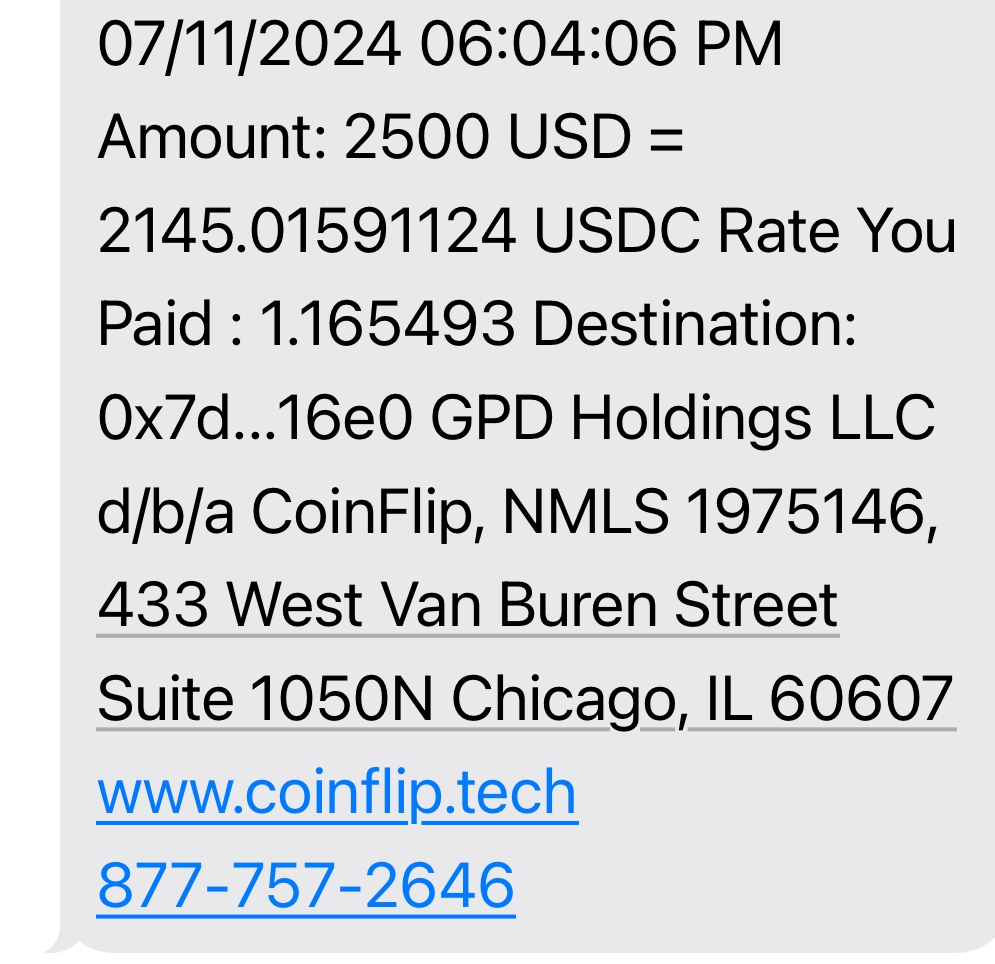This screenshot has width=995, height=964.
Task: Open the www.coinflip.tech website link
Action: coord(337,793)
